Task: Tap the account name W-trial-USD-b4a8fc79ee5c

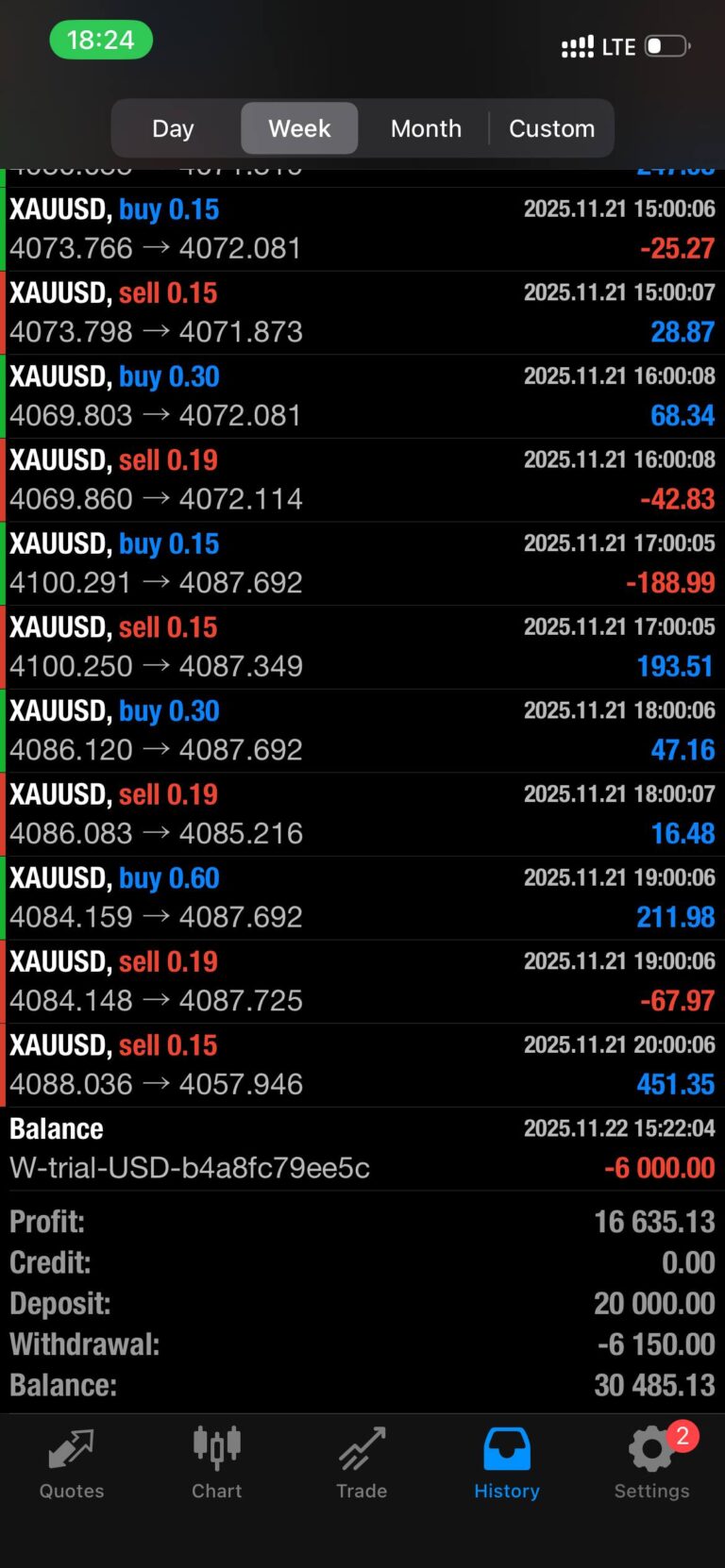Action: point(189,1168)
